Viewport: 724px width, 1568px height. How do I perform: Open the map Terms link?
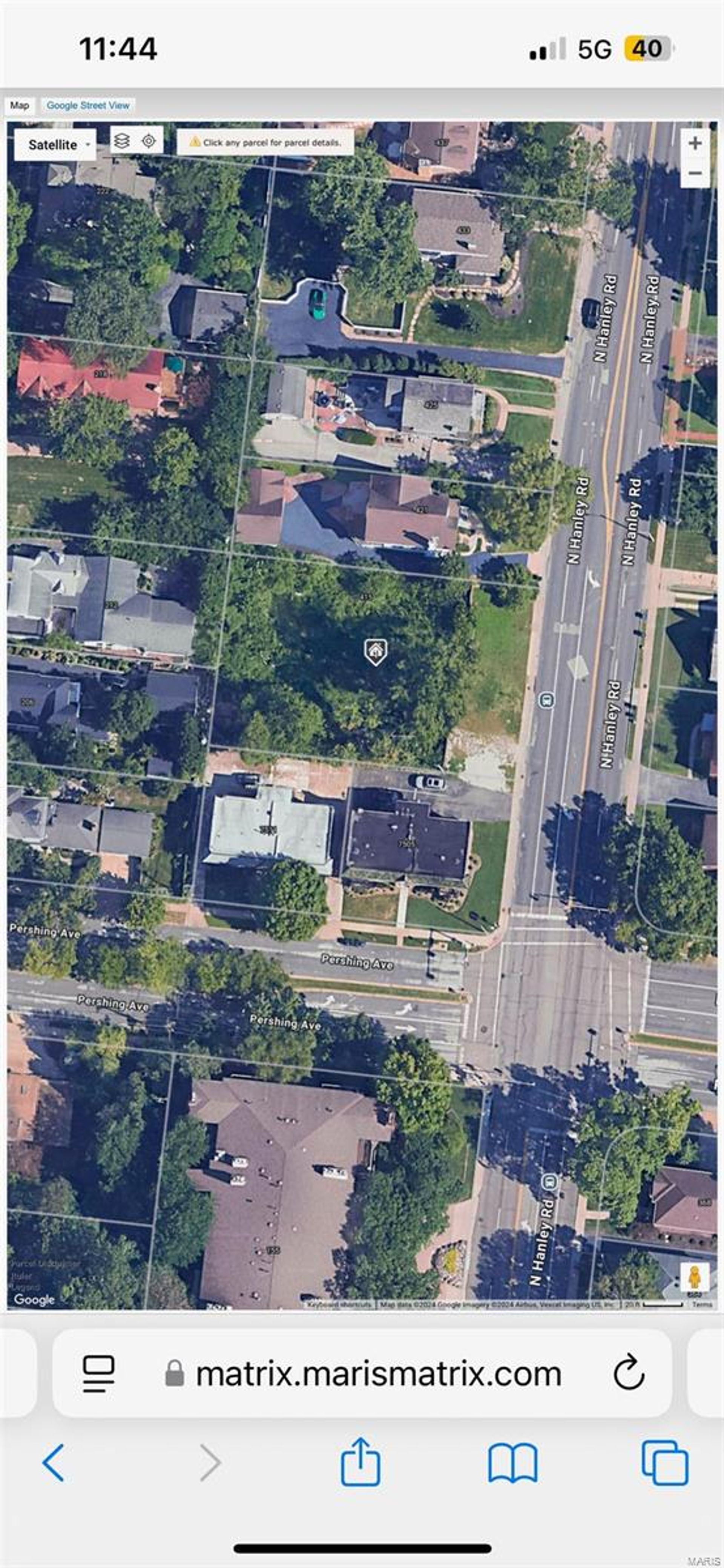[701, 1304]
